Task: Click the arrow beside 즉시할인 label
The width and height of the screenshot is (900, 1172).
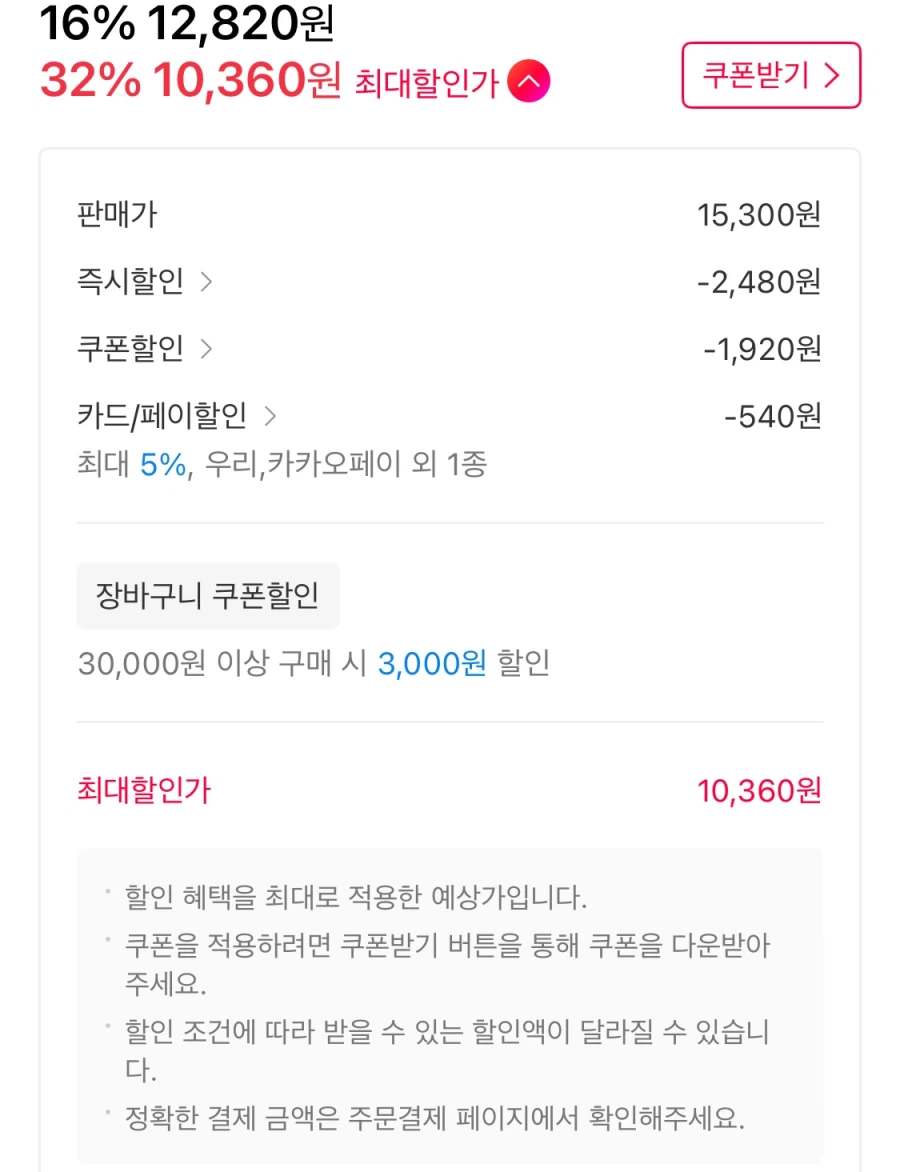Action: coord(206,282)
